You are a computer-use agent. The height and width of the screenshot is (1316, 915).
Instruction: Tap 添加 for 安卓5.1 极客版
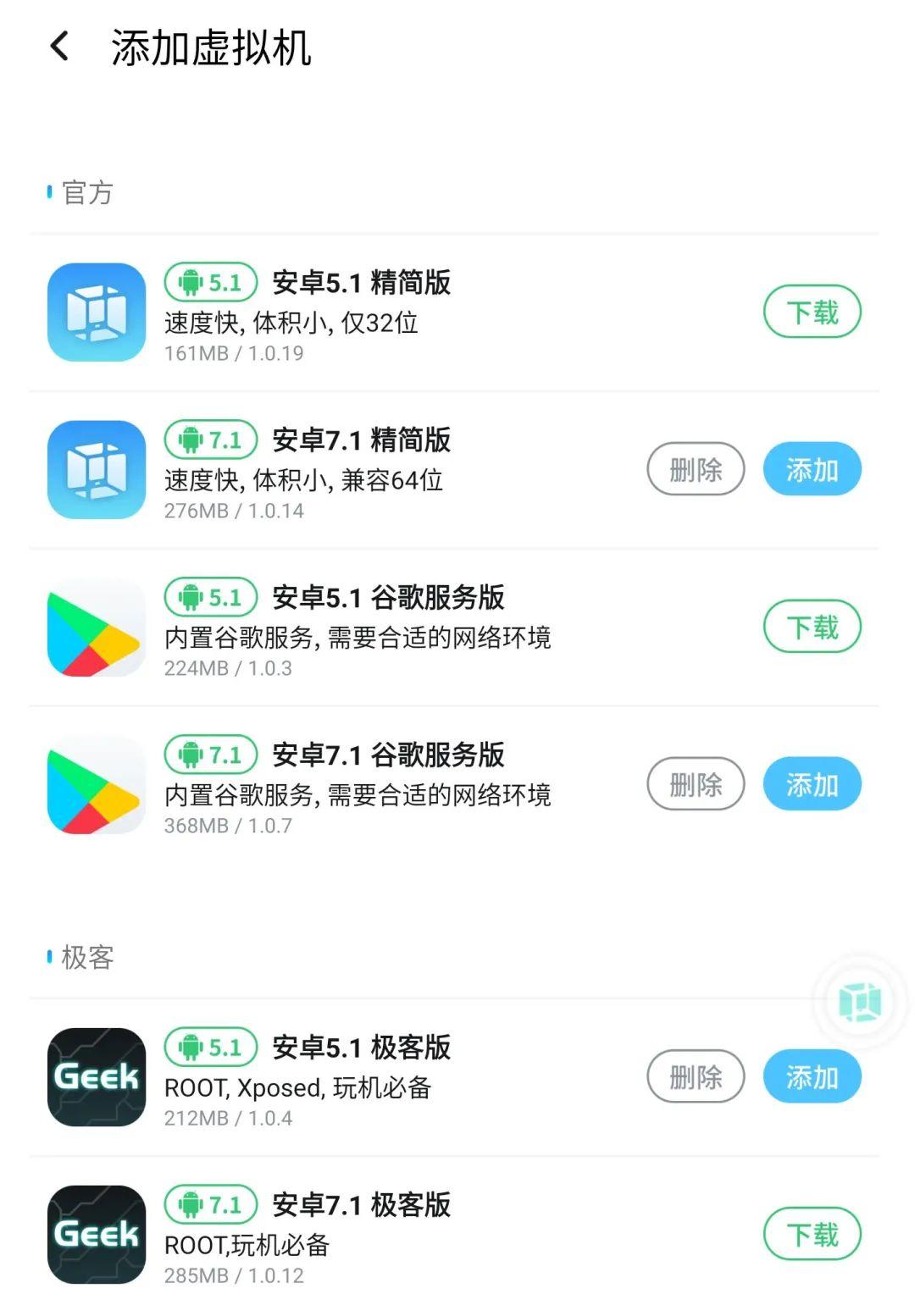[x=812, y=1076]
